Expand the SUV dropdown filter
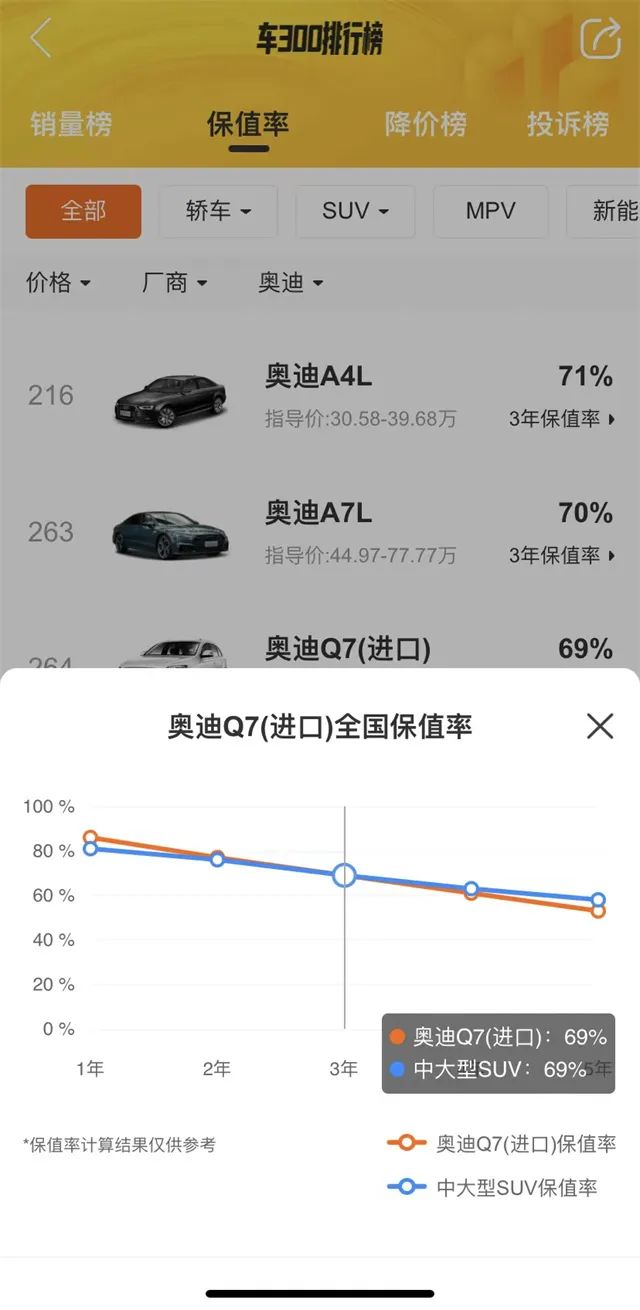The height and width of the screenshot is (1310, 640). click(355, 211)
